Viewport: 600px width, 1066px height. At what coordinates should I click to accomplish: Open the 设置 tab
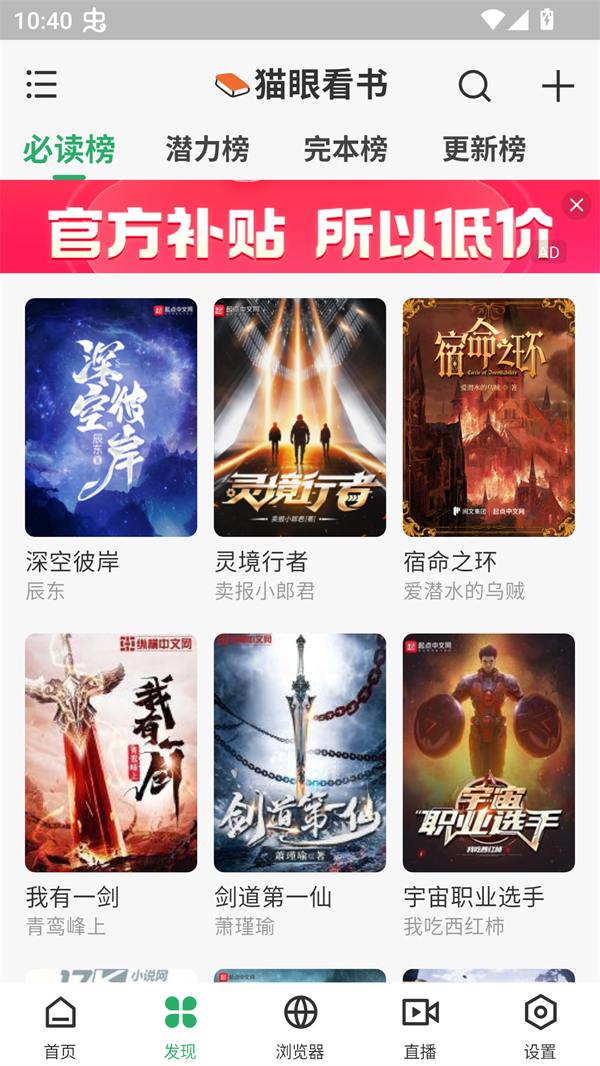pyautogui.click(x=540, y=1026)
